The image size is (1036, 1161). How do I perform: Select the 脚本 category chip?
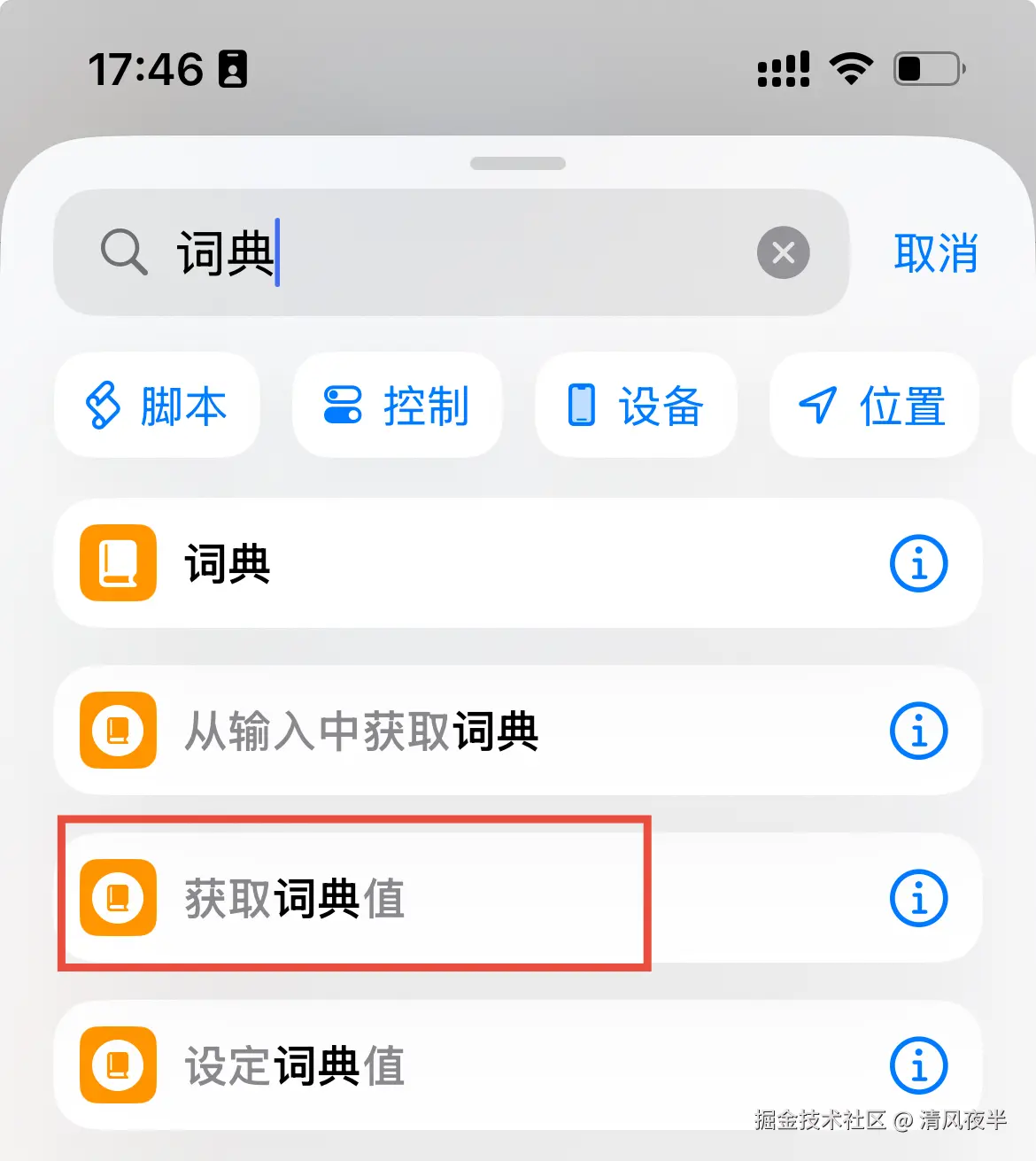[x=158, y=406]
